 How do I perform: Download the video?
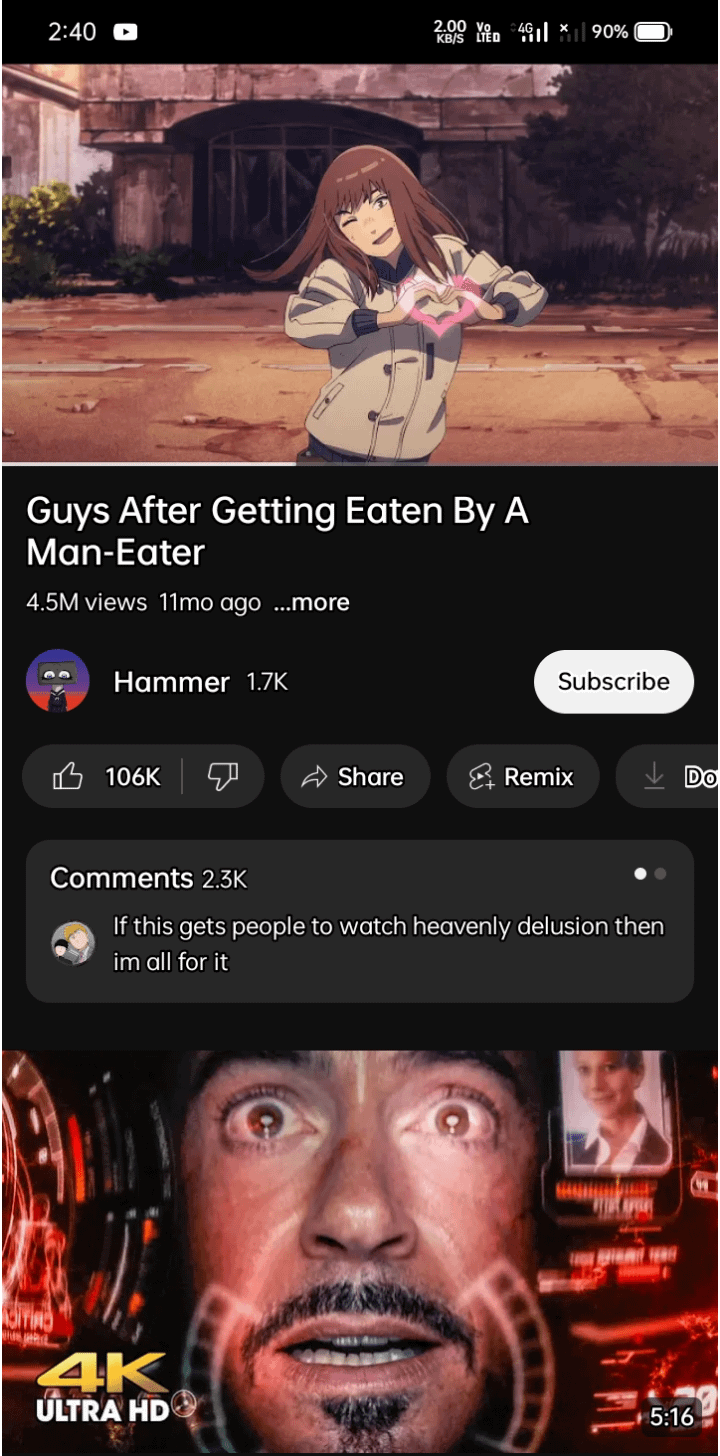[x=675, y=777]
